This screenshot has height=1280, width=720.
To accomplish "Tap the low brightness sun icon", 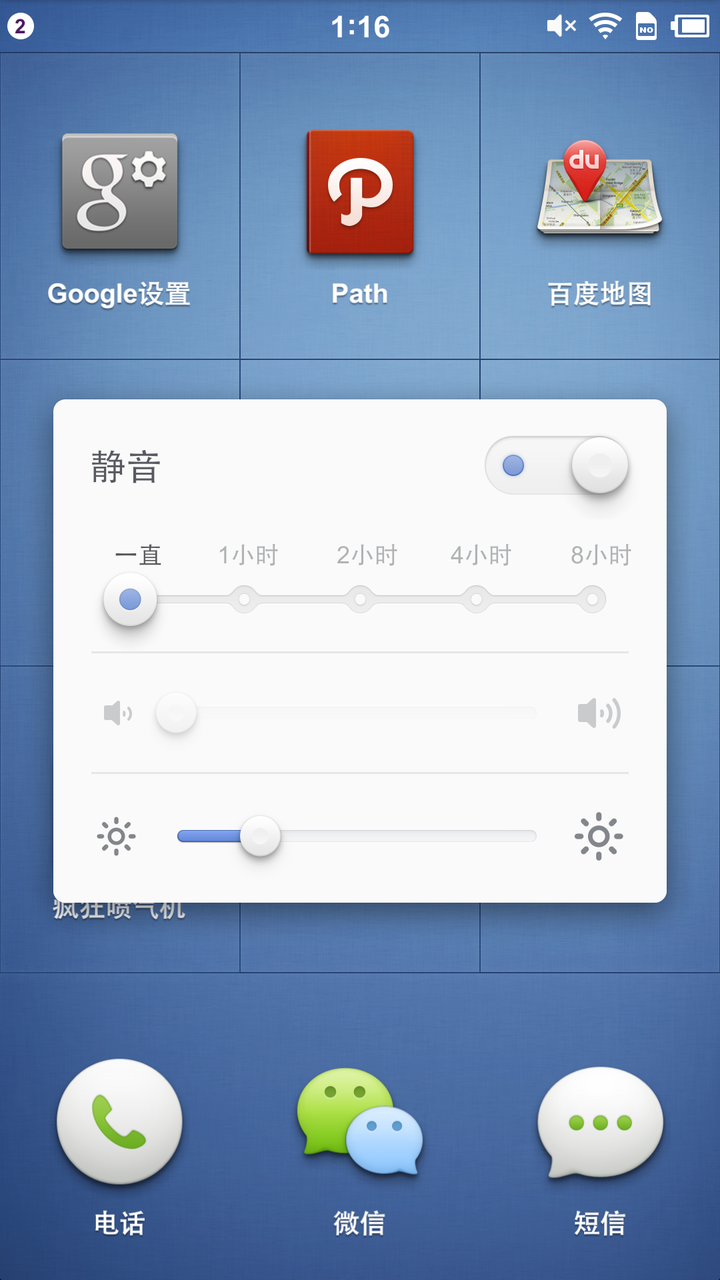I will coord(116,836).
